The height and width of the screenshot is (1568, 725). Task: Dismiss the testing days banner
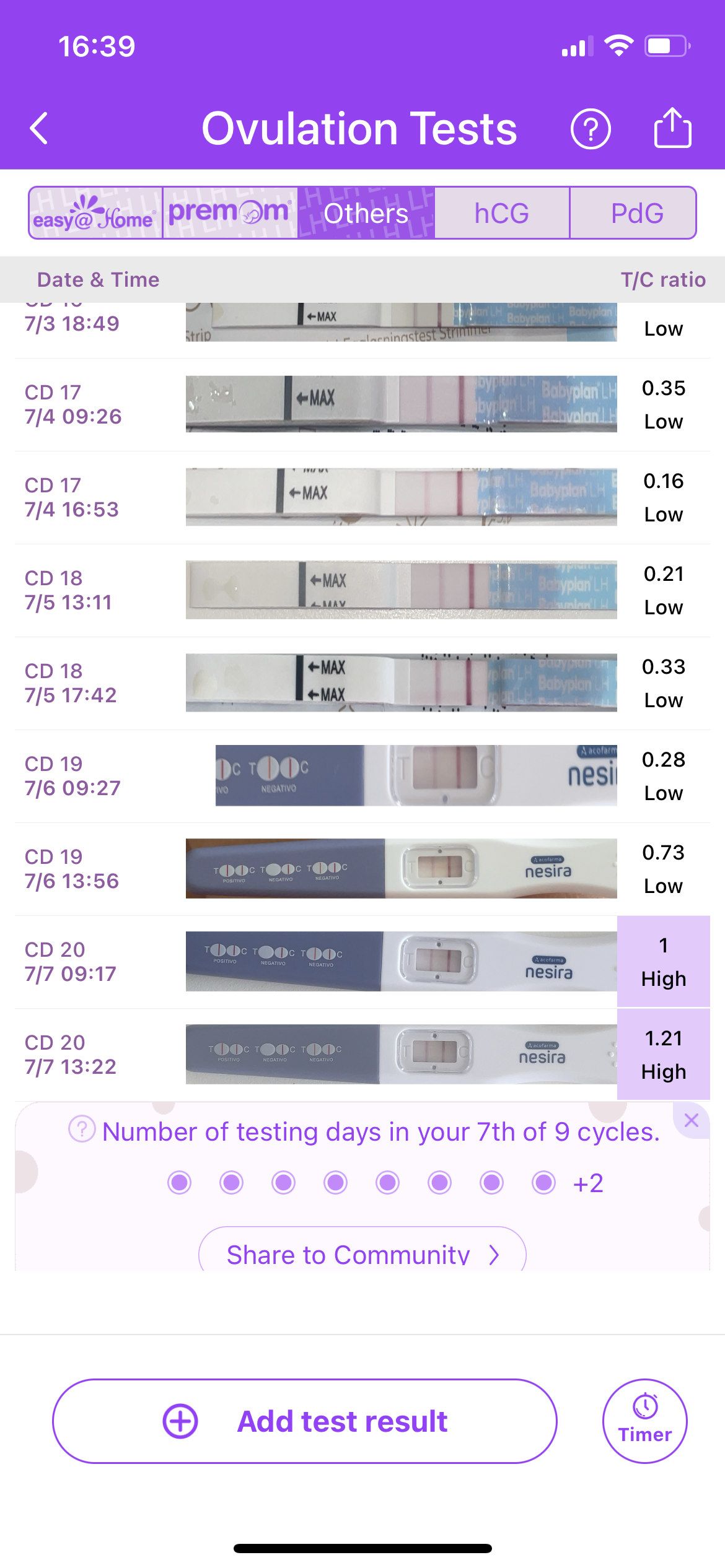(692, 1120)
